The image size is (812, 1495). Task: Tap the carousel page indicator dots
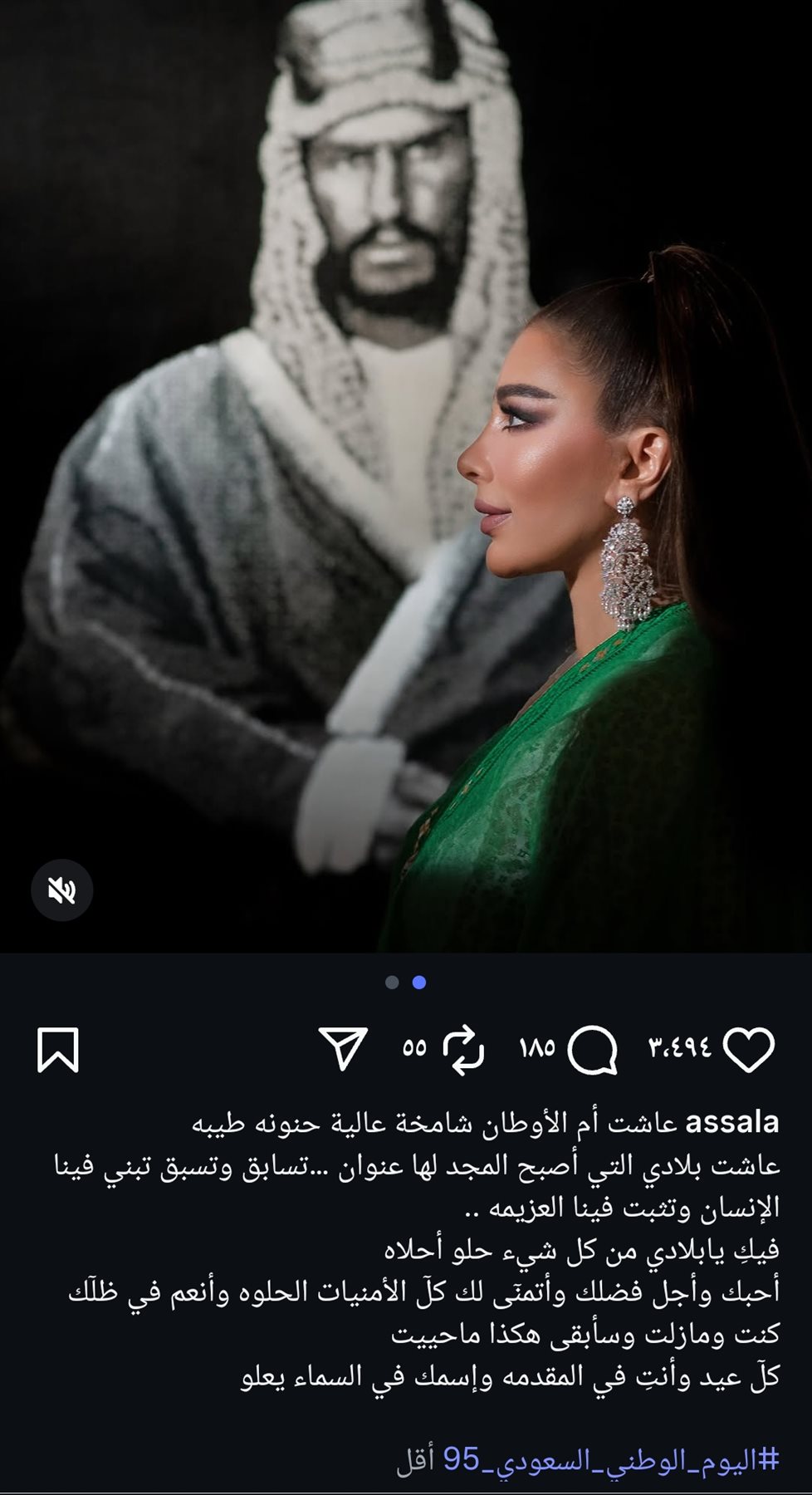tap(406, 983)
